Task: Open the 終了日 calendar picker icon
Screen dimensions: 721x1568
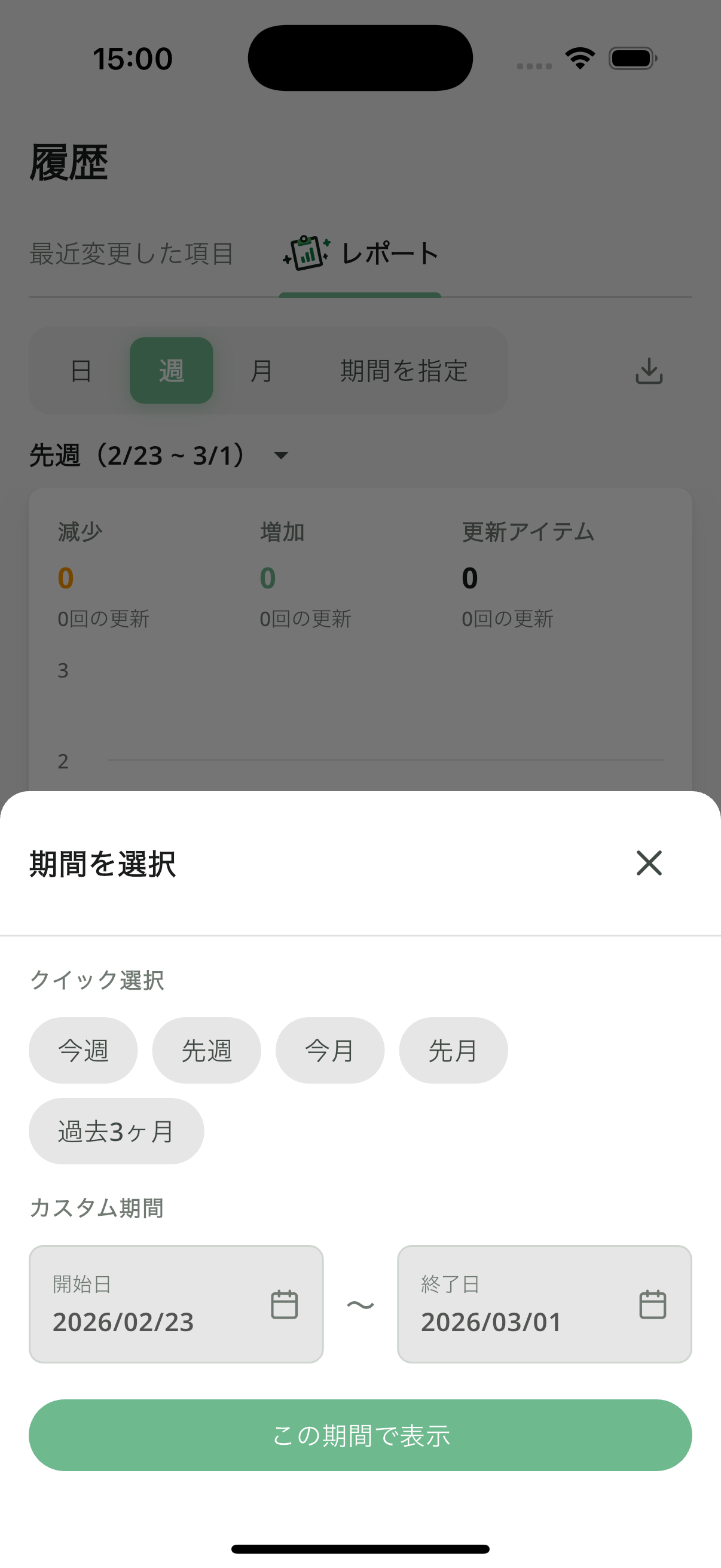Action: (653, 1304)
